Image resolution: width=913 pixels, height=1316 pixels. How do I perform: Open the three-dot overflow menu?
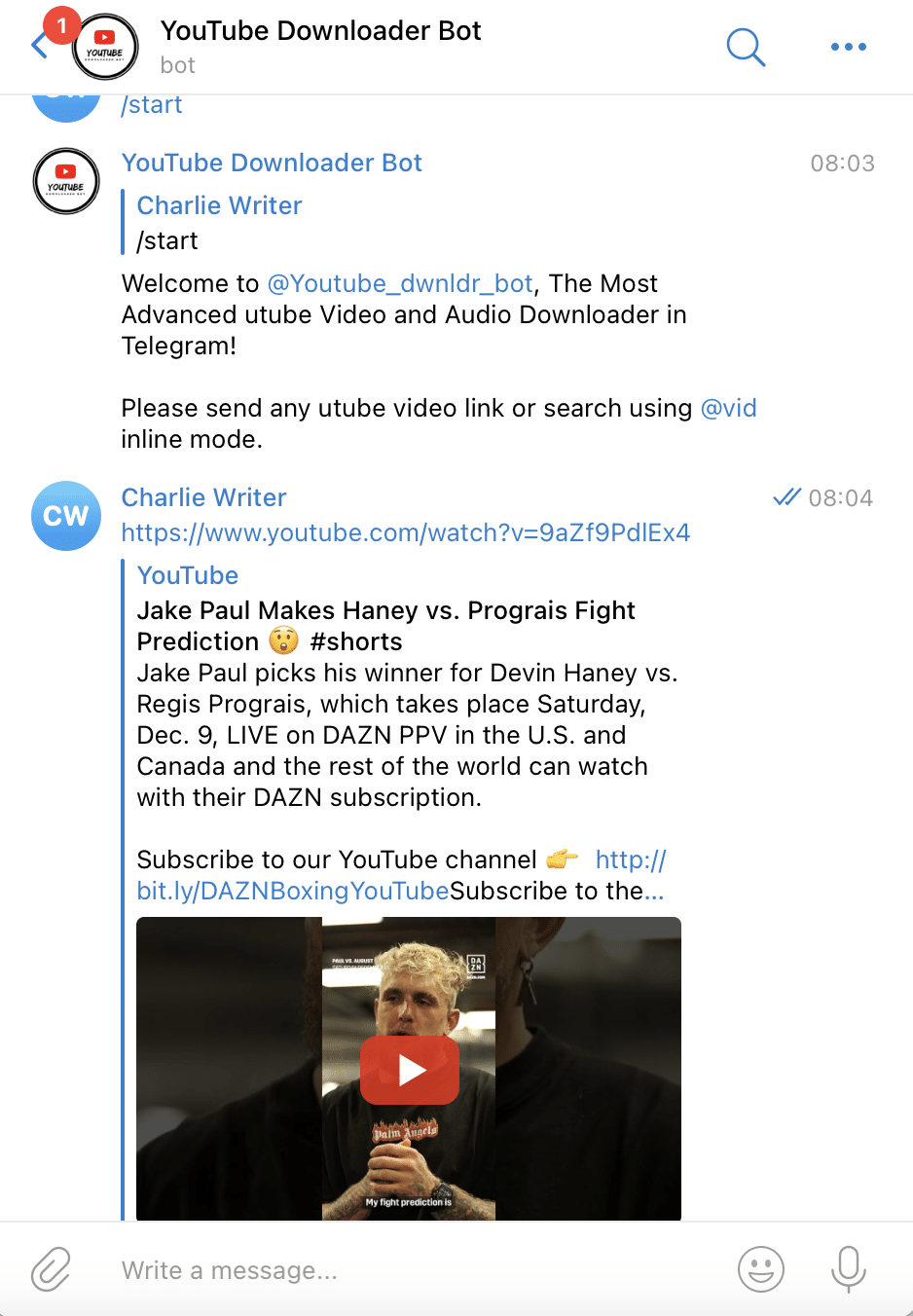tap(848, 46)
